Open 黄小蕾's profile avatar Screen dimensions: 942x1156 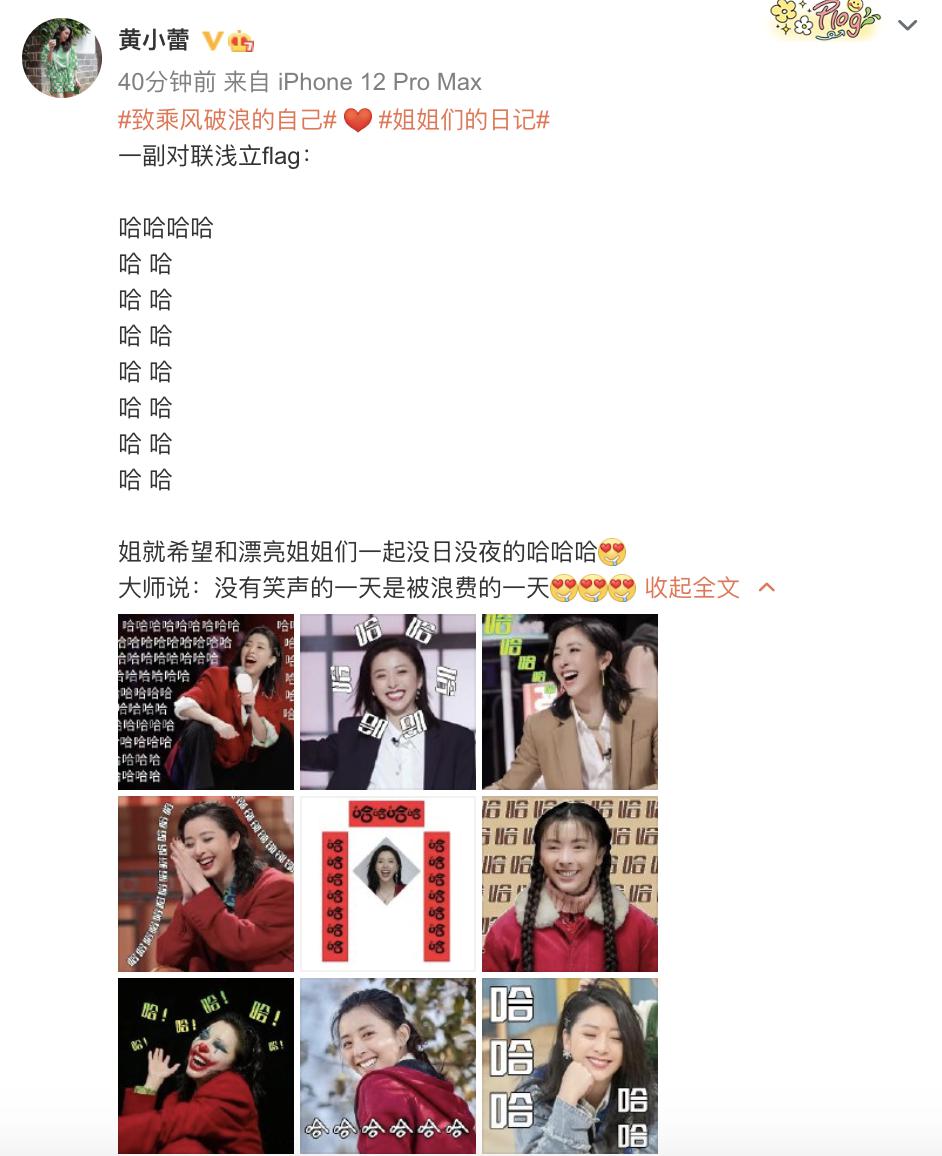pos(62,58)
